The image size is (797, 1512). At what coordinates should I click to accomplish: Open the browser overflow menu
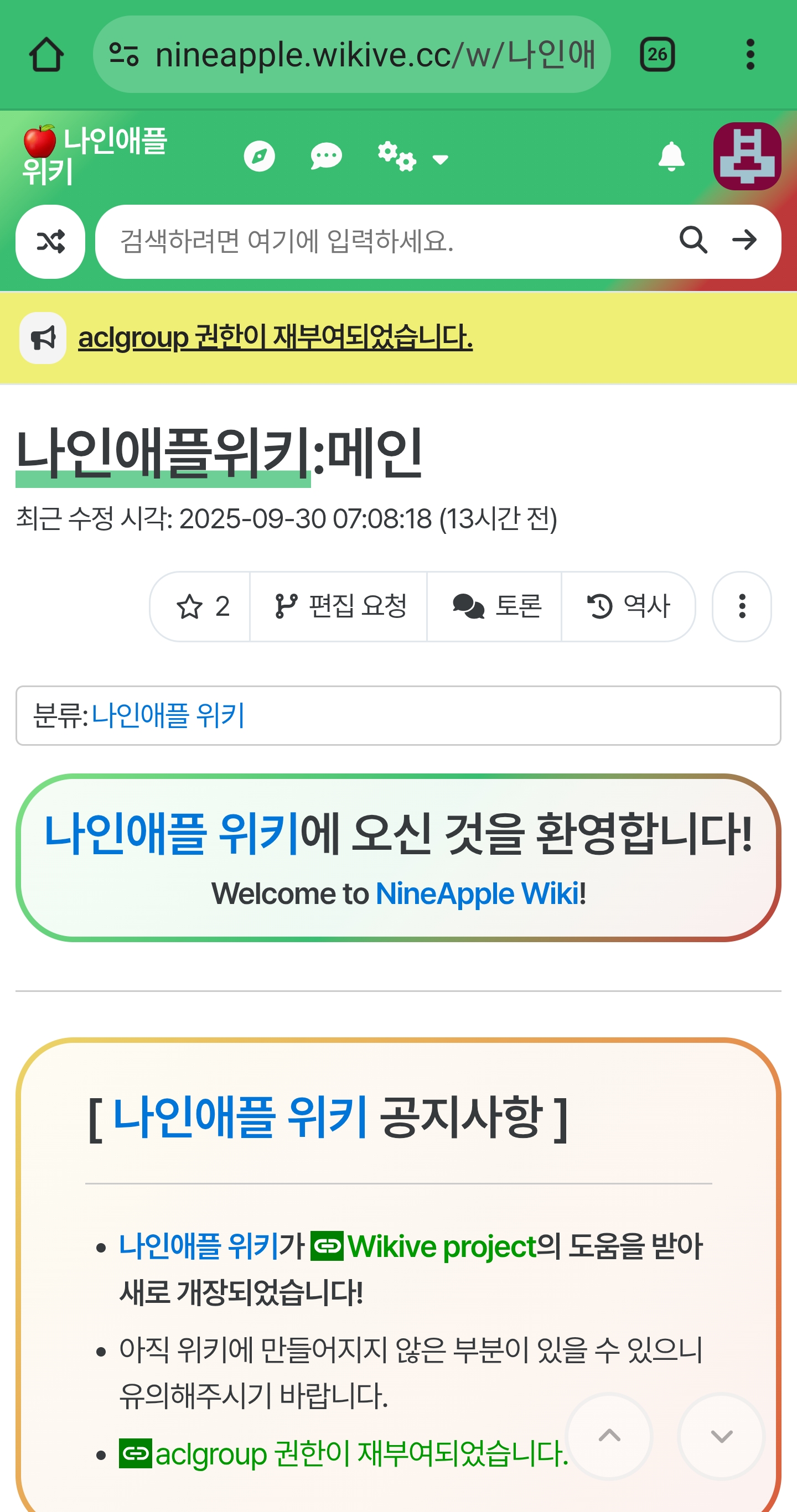(750, 55)
